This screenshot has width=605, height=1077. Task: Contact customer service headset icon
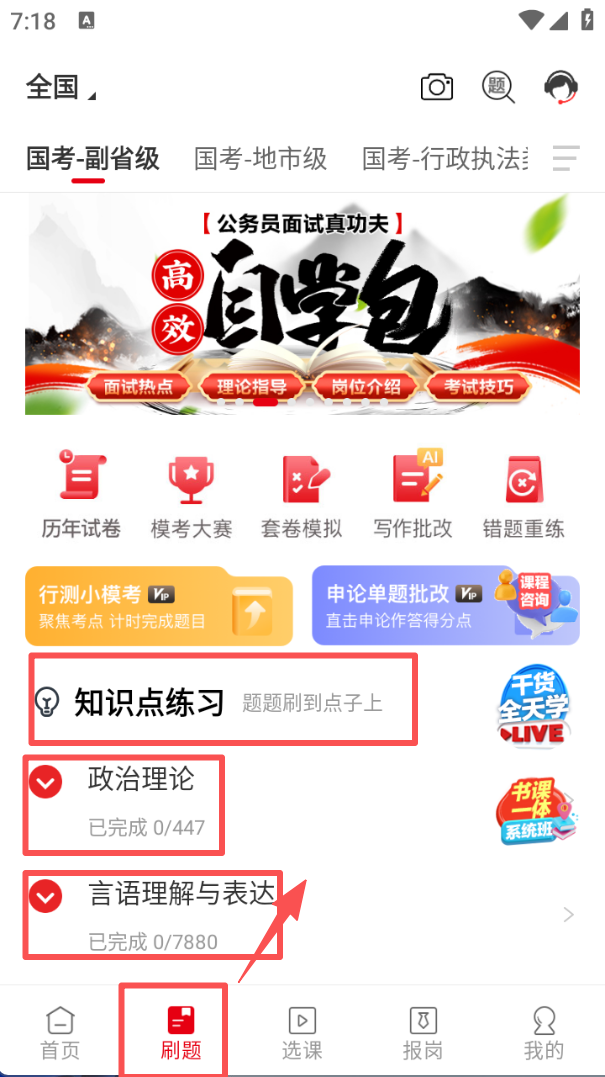[561, 87]
